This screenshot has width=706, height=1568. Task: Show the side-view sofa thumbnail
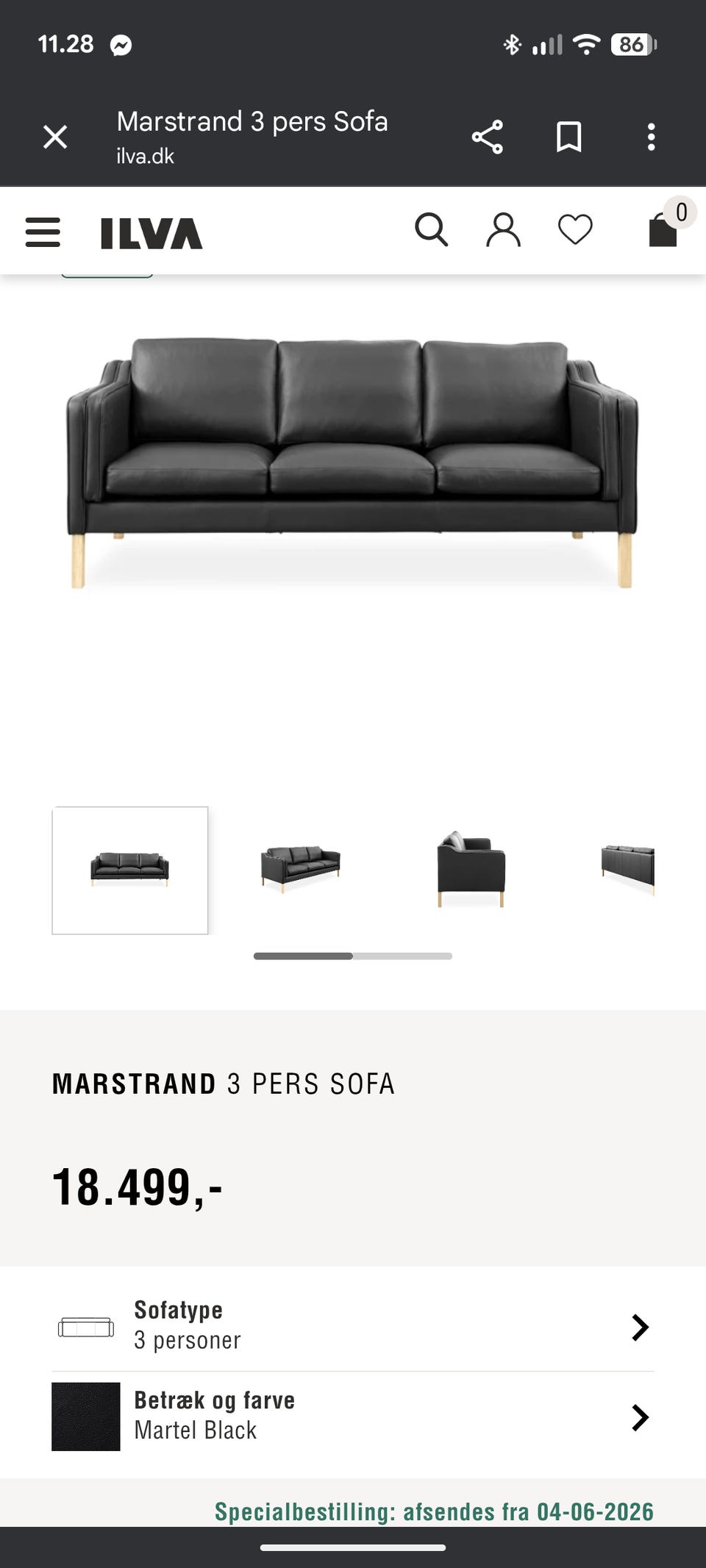[x=471, y=870]
